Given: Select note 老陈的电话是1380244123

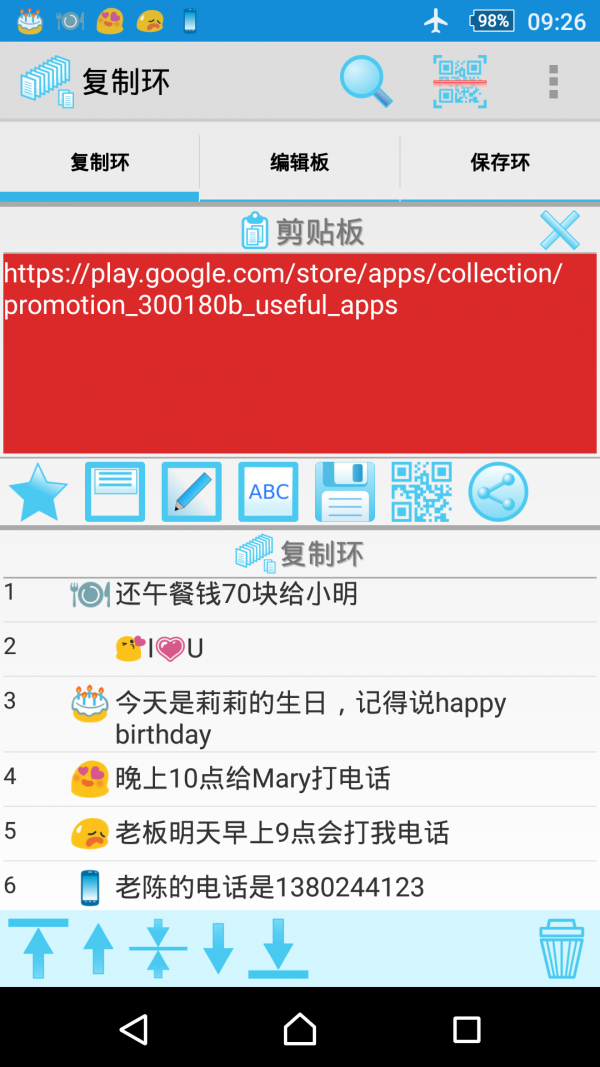Looking at the screenshot, I should (x=270, y=887).
